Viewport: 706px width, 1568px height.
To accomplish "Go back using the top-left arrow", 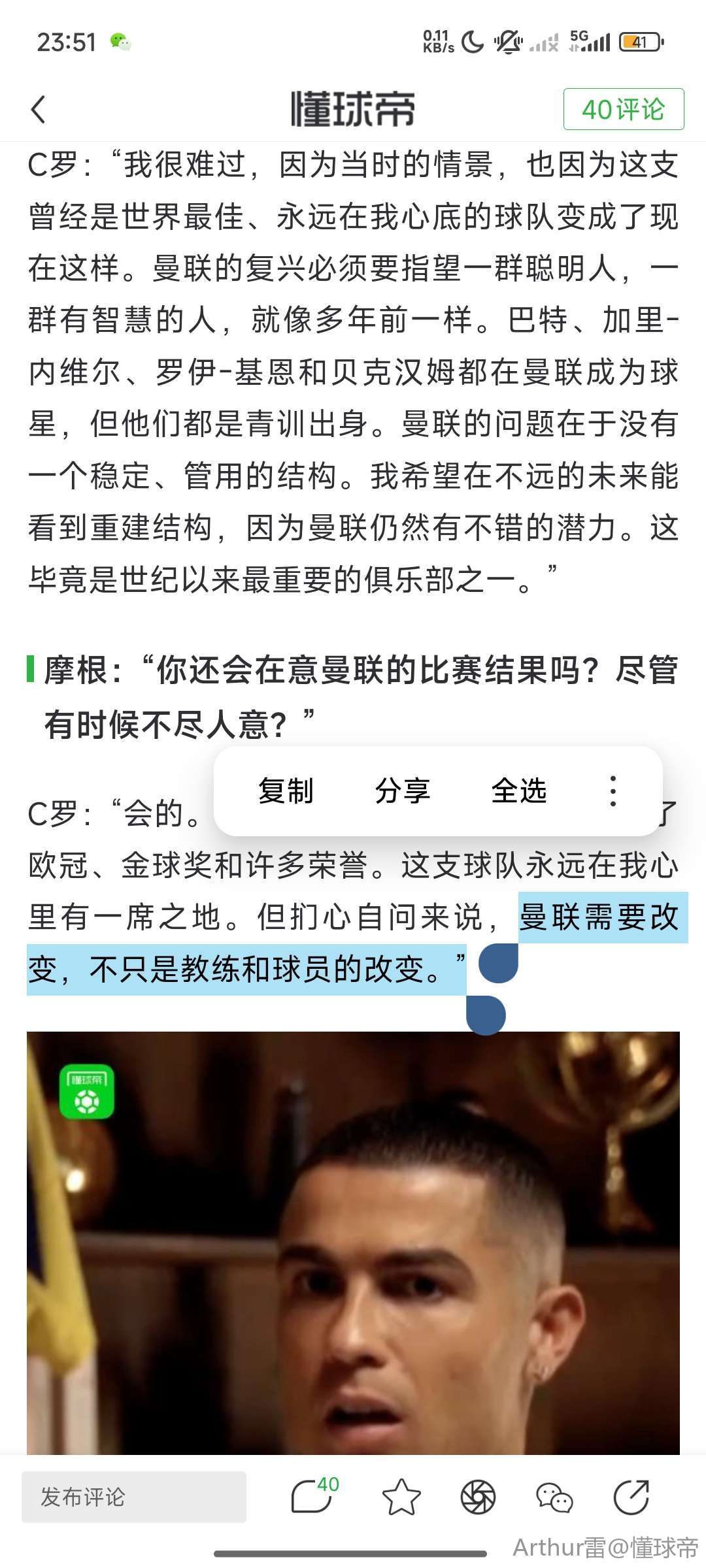I will [x=39, y=109].
